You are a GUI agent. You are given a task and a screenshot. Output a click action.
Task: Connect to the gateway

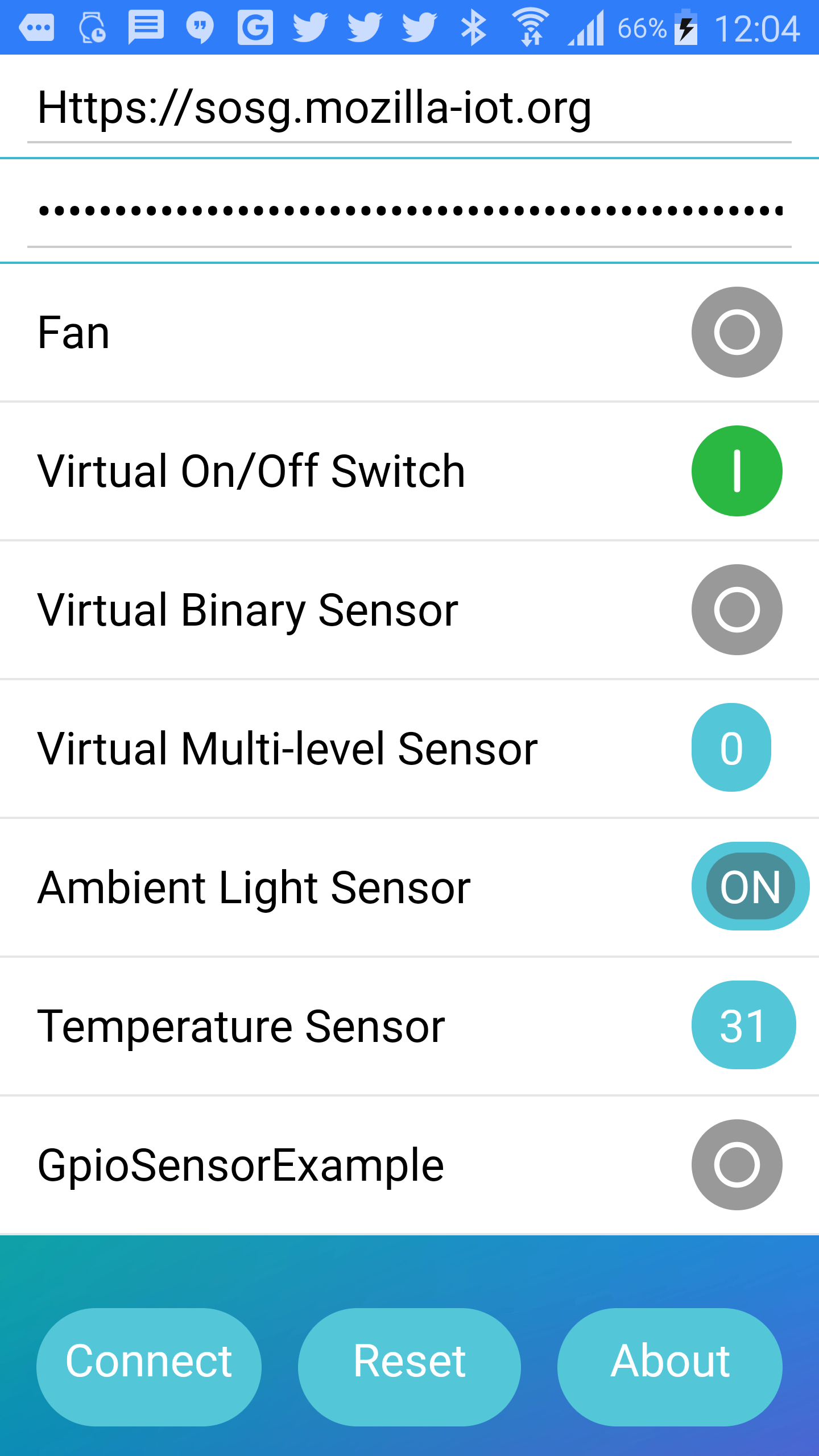tap(149, 1366)
